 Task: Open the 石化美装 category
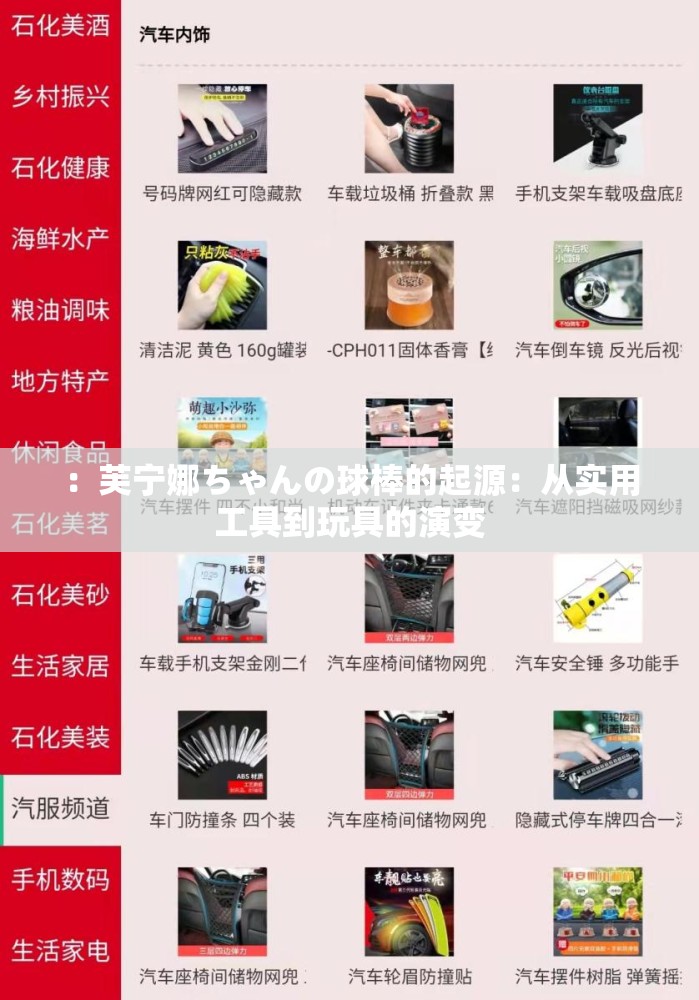click(x=60, y=738)
